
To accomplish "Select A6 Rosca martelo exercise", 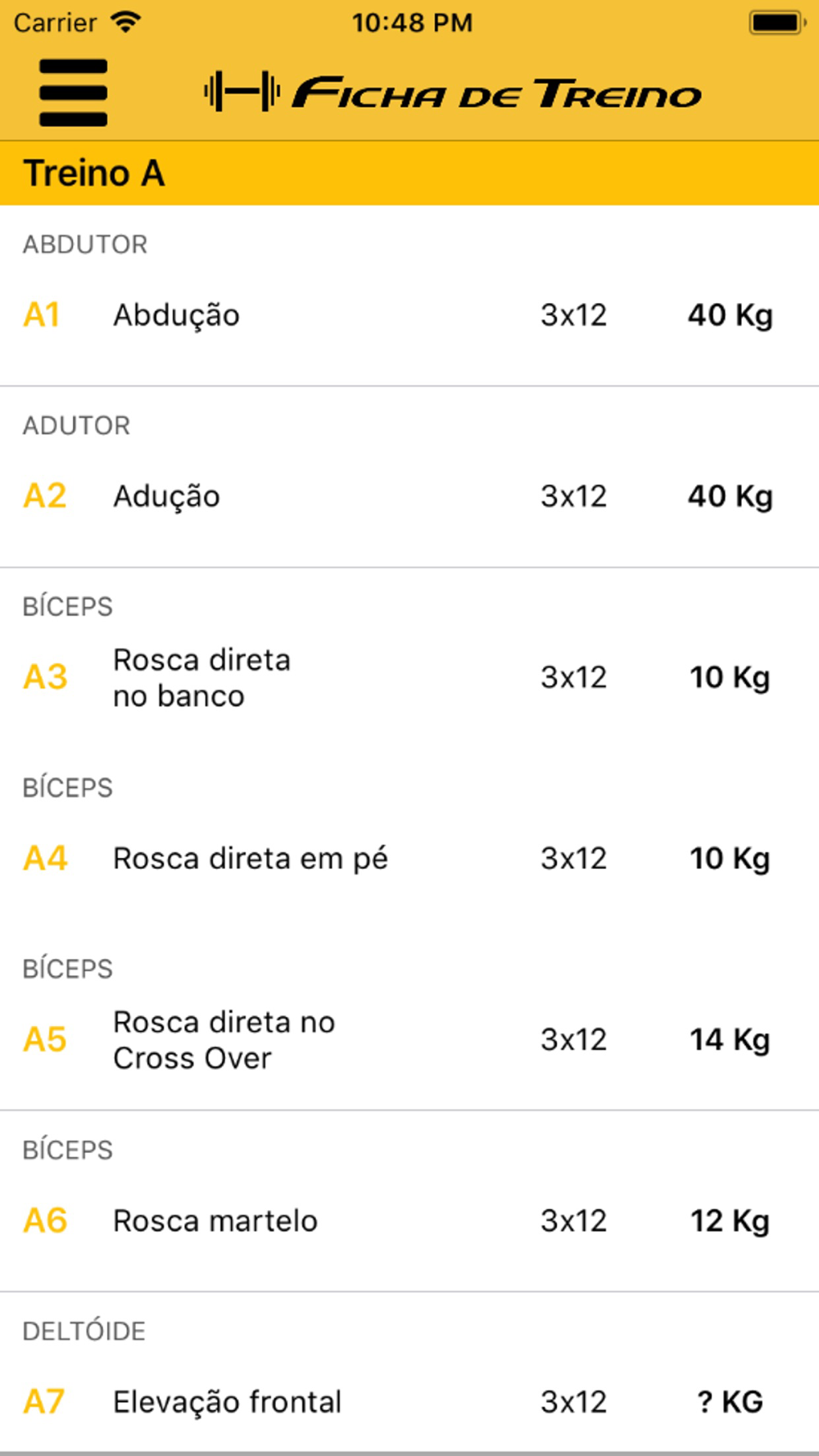I will pos(409,1202).
